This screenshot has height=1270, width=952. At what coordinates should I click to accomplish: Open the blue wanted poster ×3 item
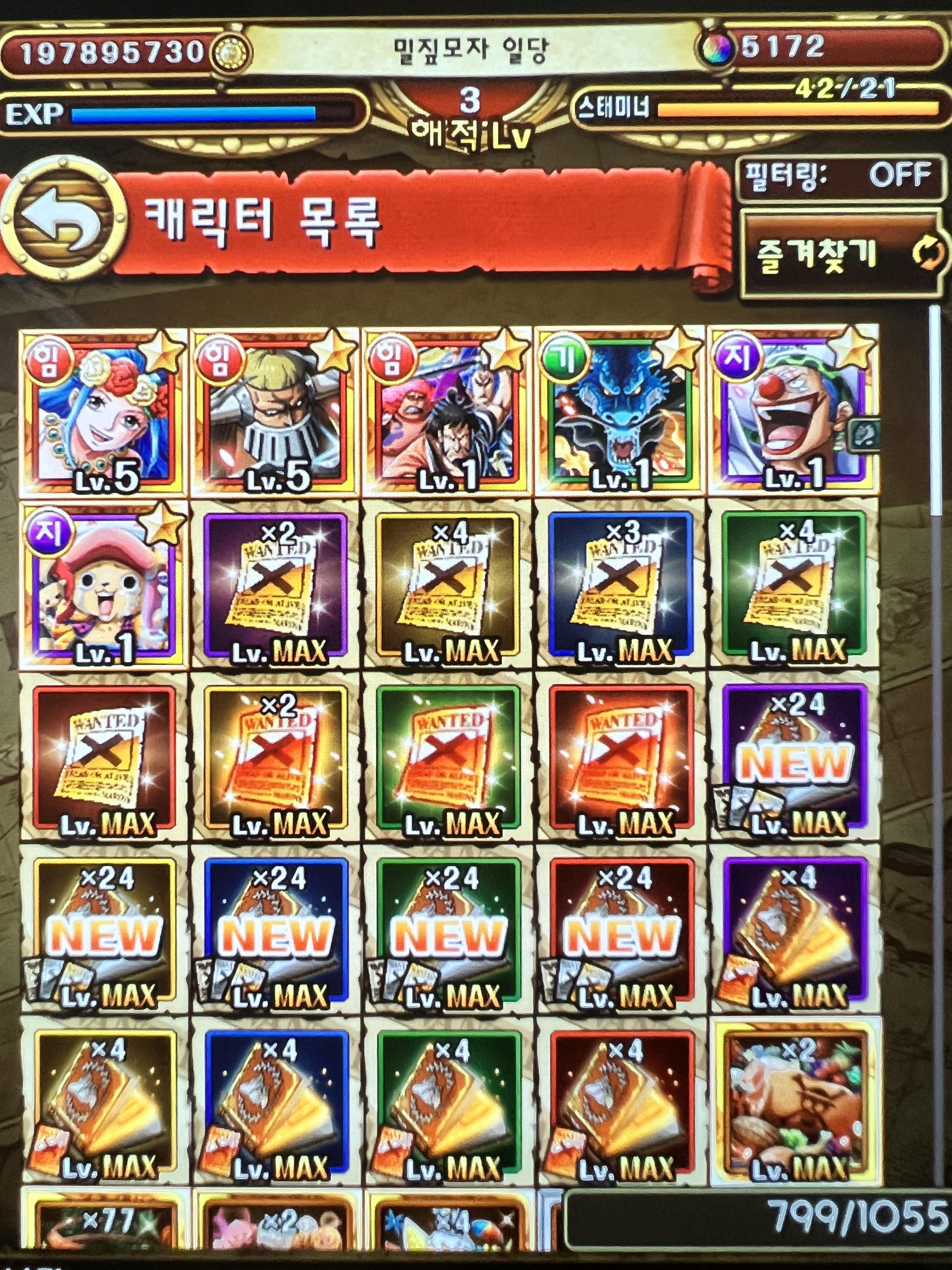620,585
